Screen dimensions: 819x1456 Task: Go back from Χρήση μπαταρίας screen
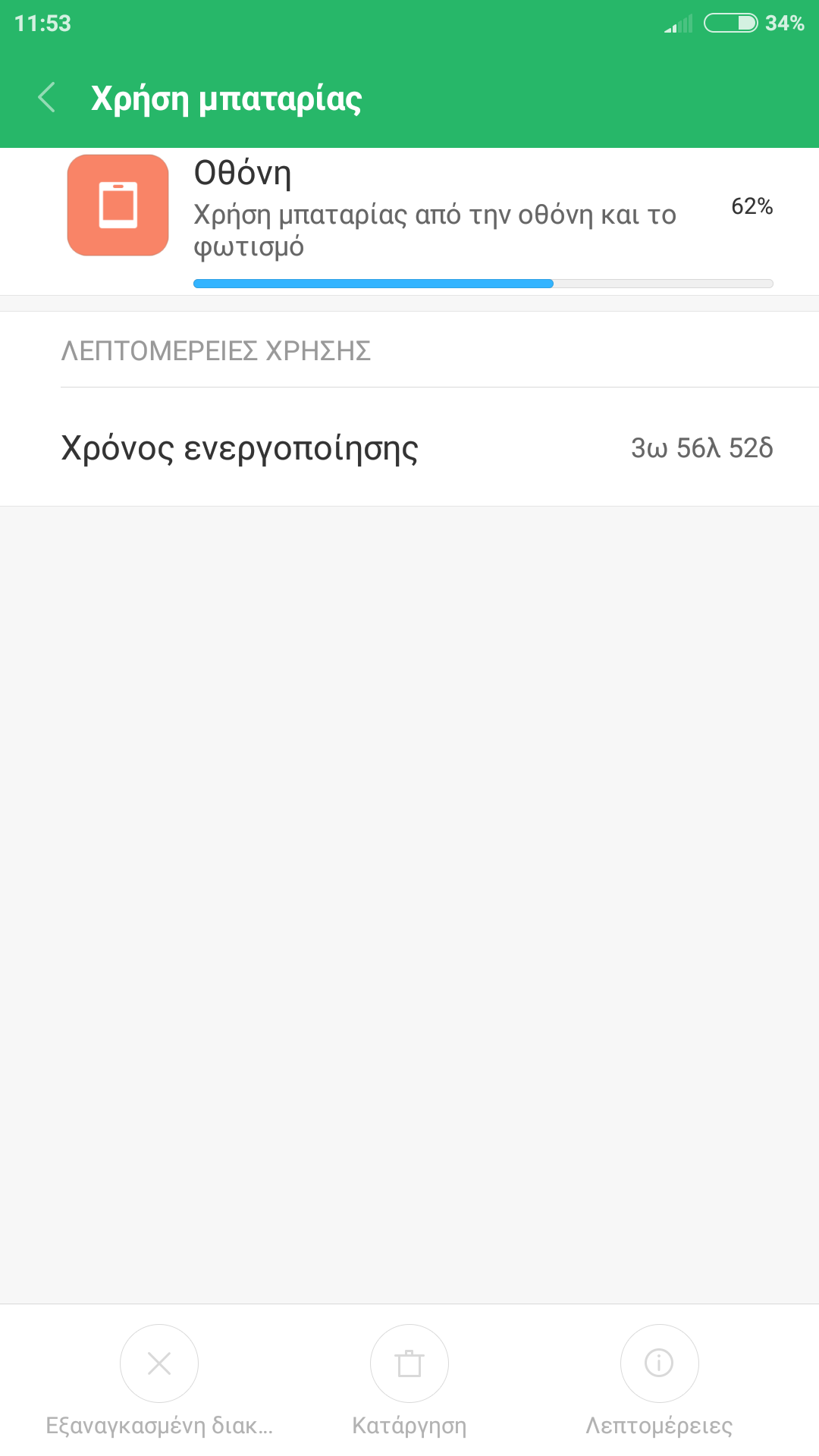47,98
